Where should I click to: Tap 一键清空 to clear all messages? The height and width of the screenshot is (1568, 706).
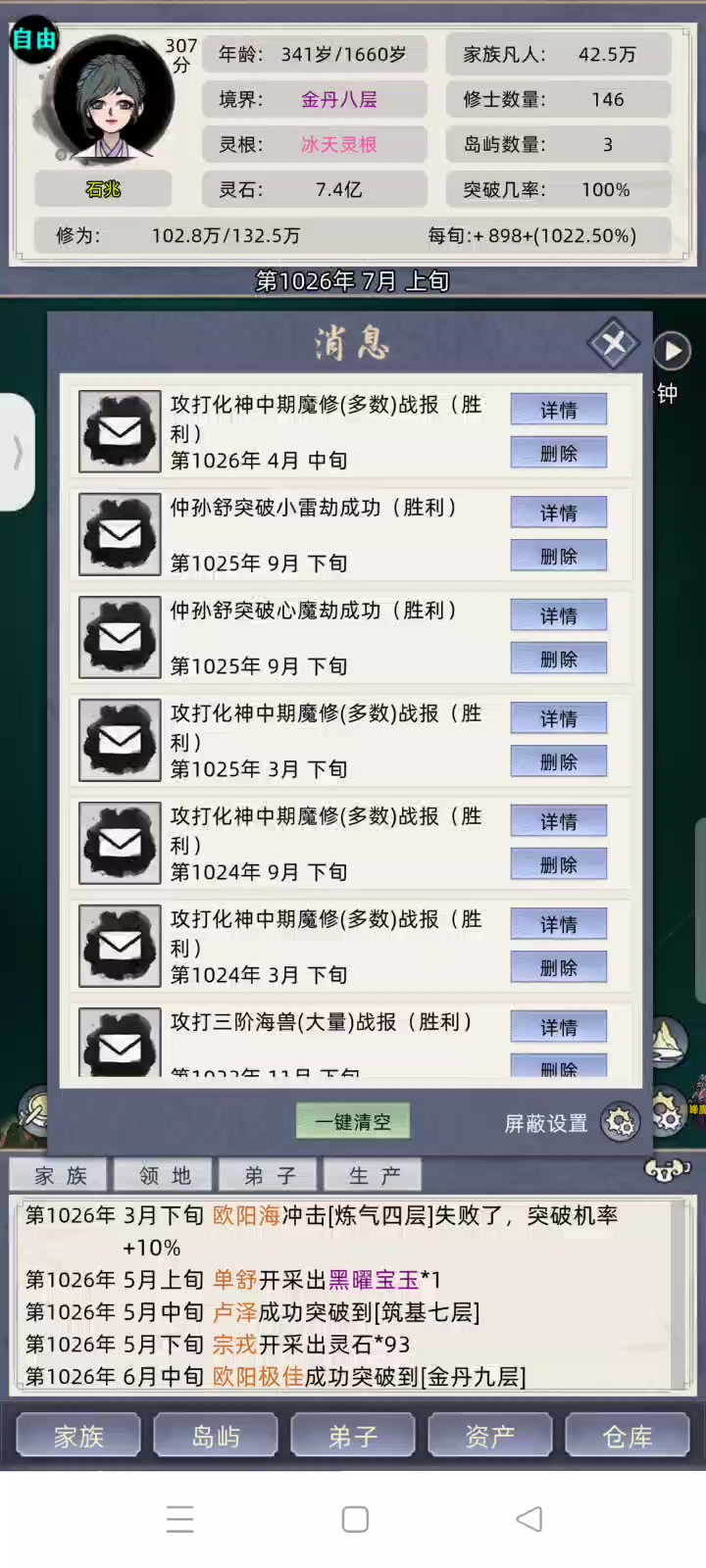[353, 1122]
